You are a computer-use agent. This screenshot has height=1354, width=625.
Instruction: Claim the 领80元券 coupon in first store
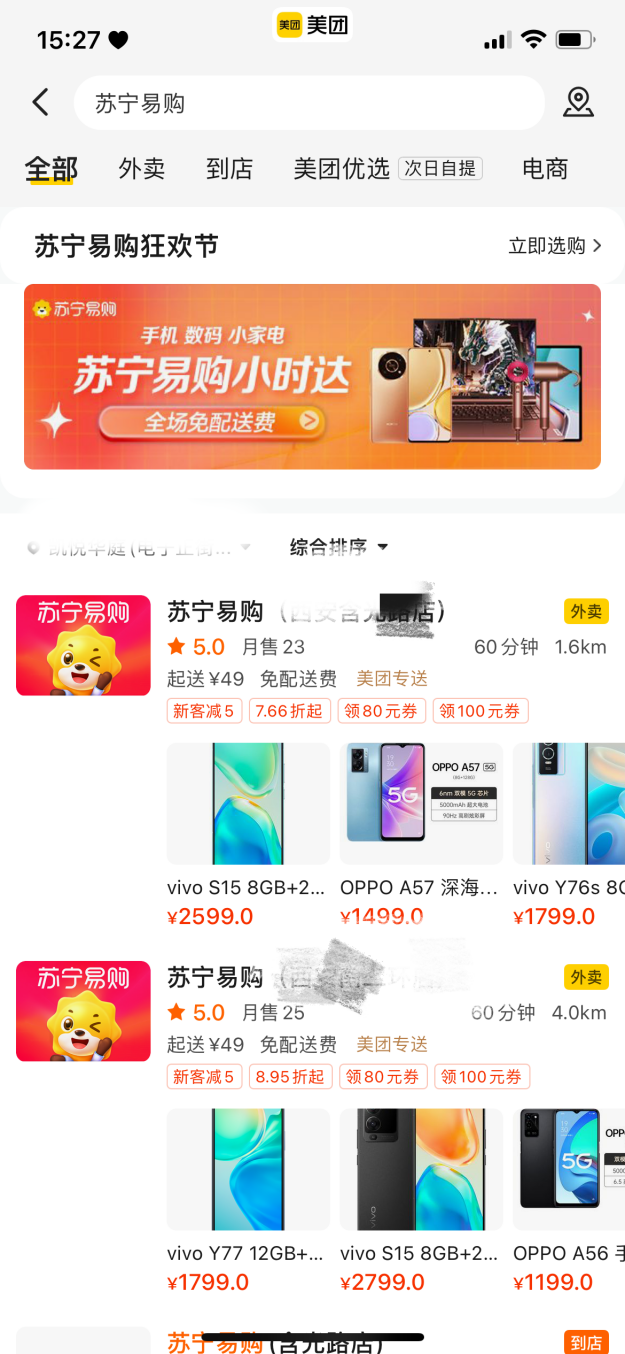[383, 711]
